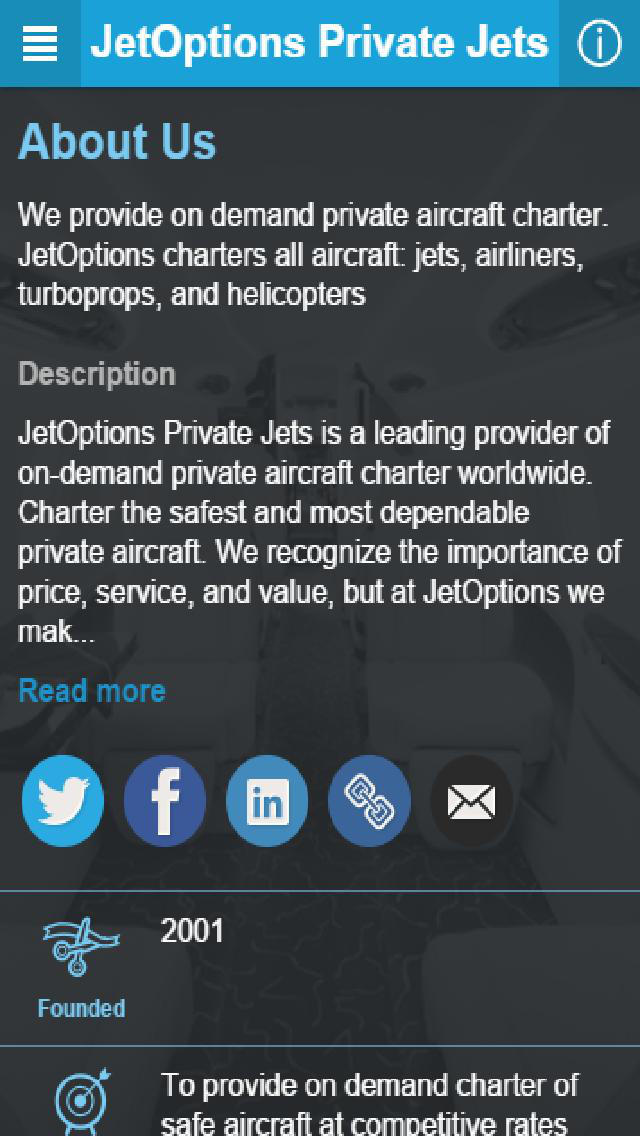Image resolution: width=640 pixels, height=1136 pixels.
Task: Share by email envelope icon
Action: (x=472, y=801)
